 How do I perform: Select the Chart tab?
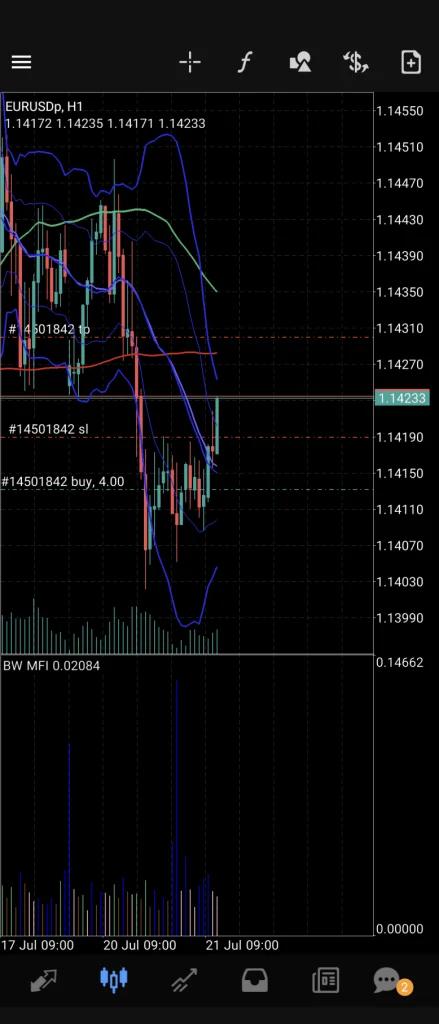pyautogui.click(x=114, y=980)
